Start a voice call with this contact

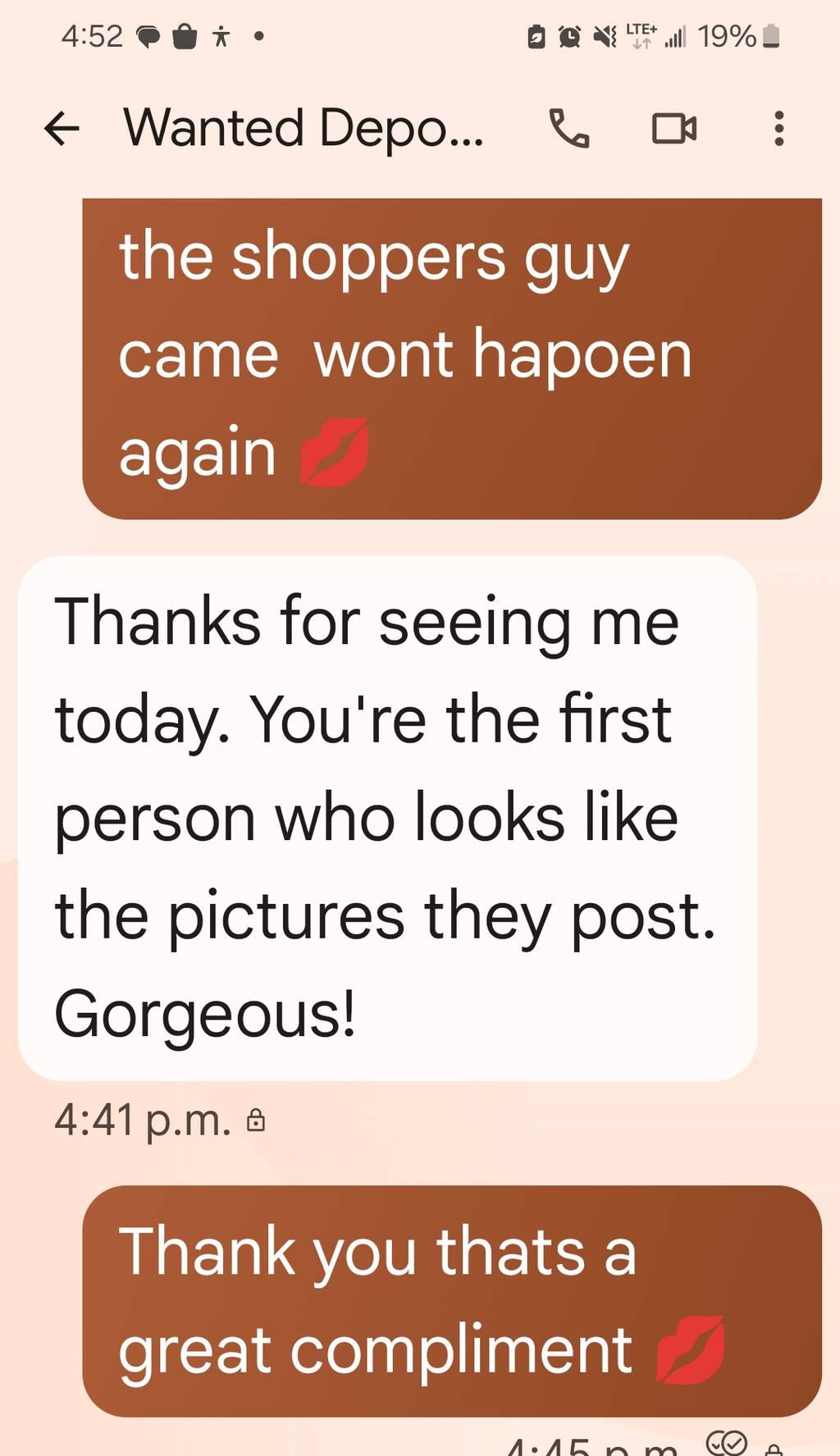tap(568, 129)
